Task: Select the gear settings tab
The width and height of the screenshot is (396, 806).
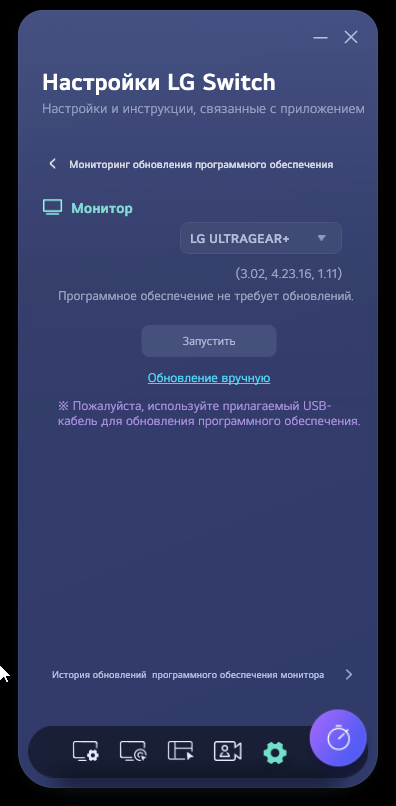Action: pos(275,753)
